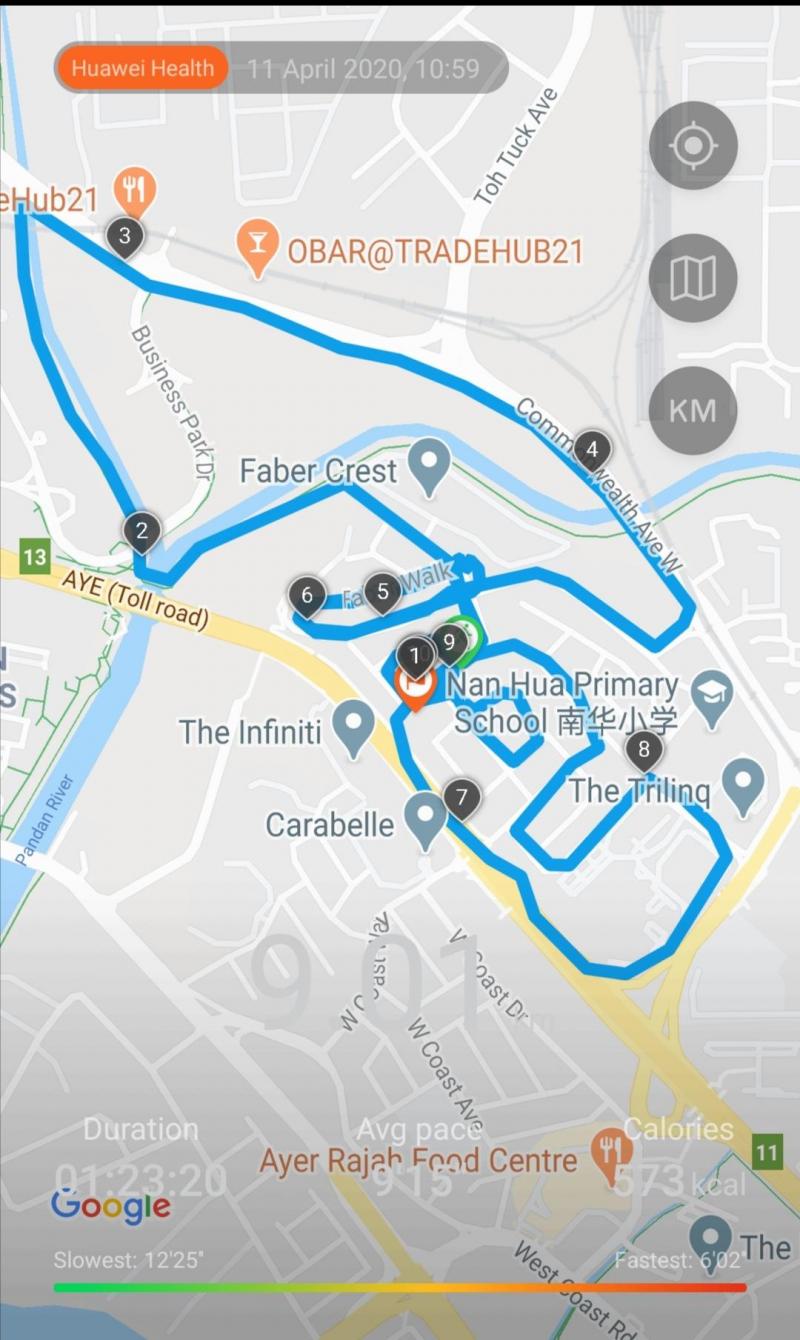Select the OBAR@TRADEHUB21 bar marker
This screenshot has height=1340, width=800.
(258, 250)
